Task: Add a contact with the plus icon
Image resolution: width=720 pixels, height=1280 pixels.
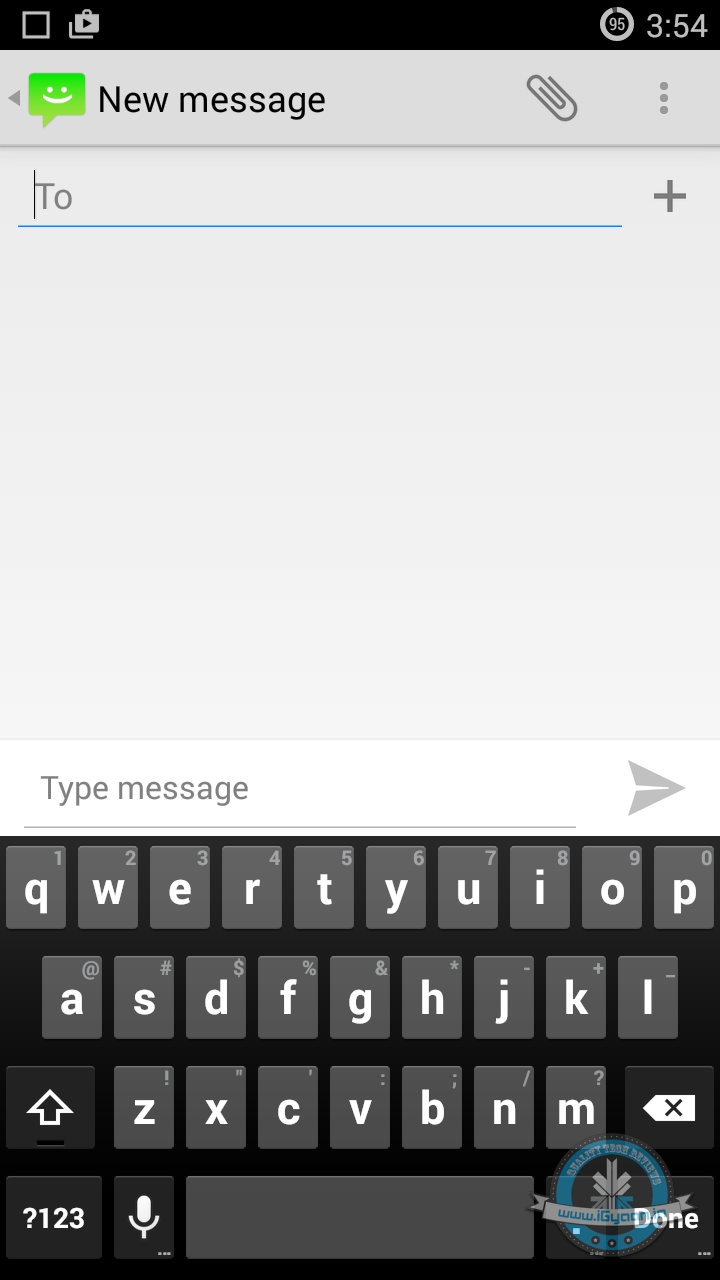Action: [x=669, y=197]
